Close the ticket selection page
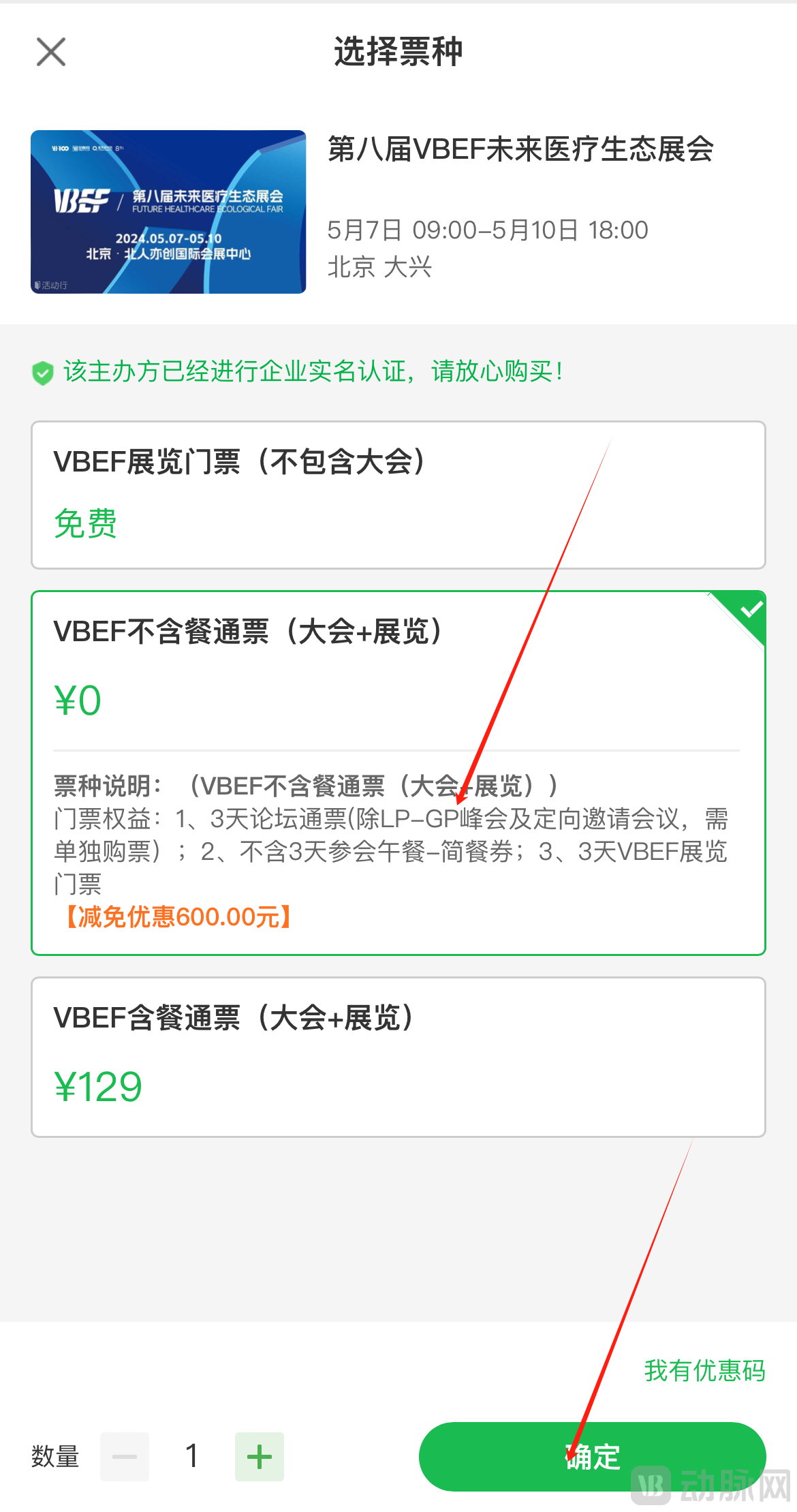 tap(51, 52)
